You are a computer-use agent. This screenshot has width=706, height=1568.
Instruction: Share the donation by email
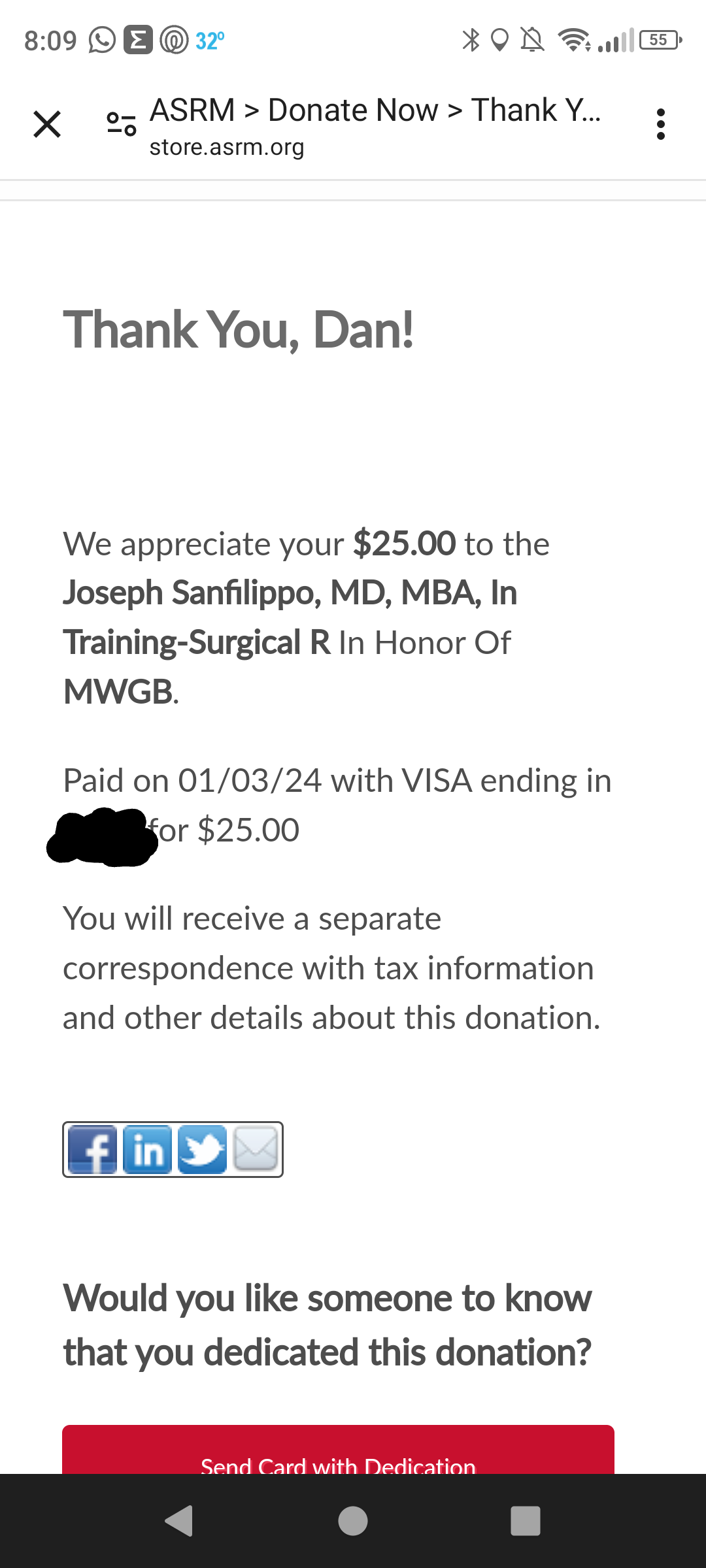point(256,1149)
